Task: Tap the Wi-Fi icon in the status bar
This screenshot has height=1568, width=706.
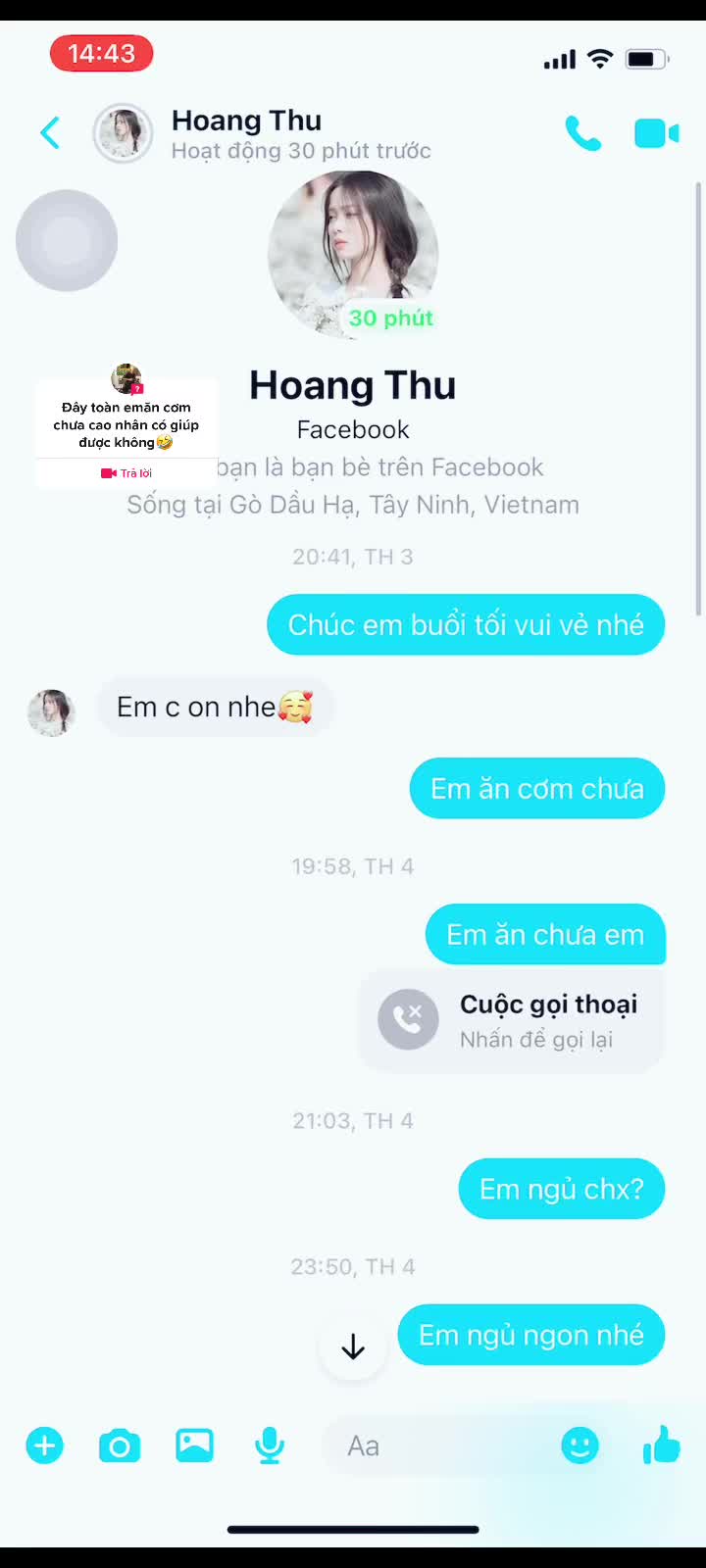Action: click(601, 58)
